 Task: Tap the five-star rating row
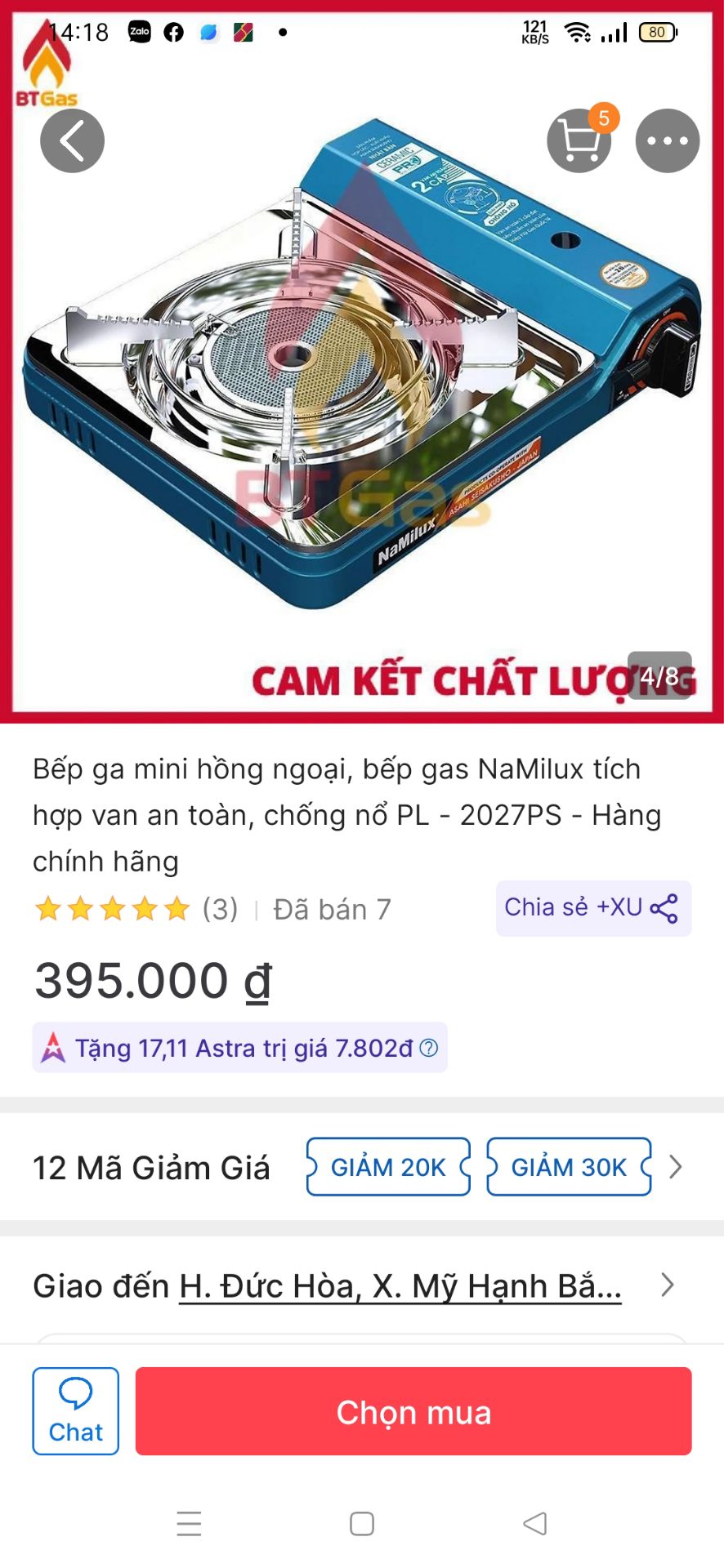(112, 908)
